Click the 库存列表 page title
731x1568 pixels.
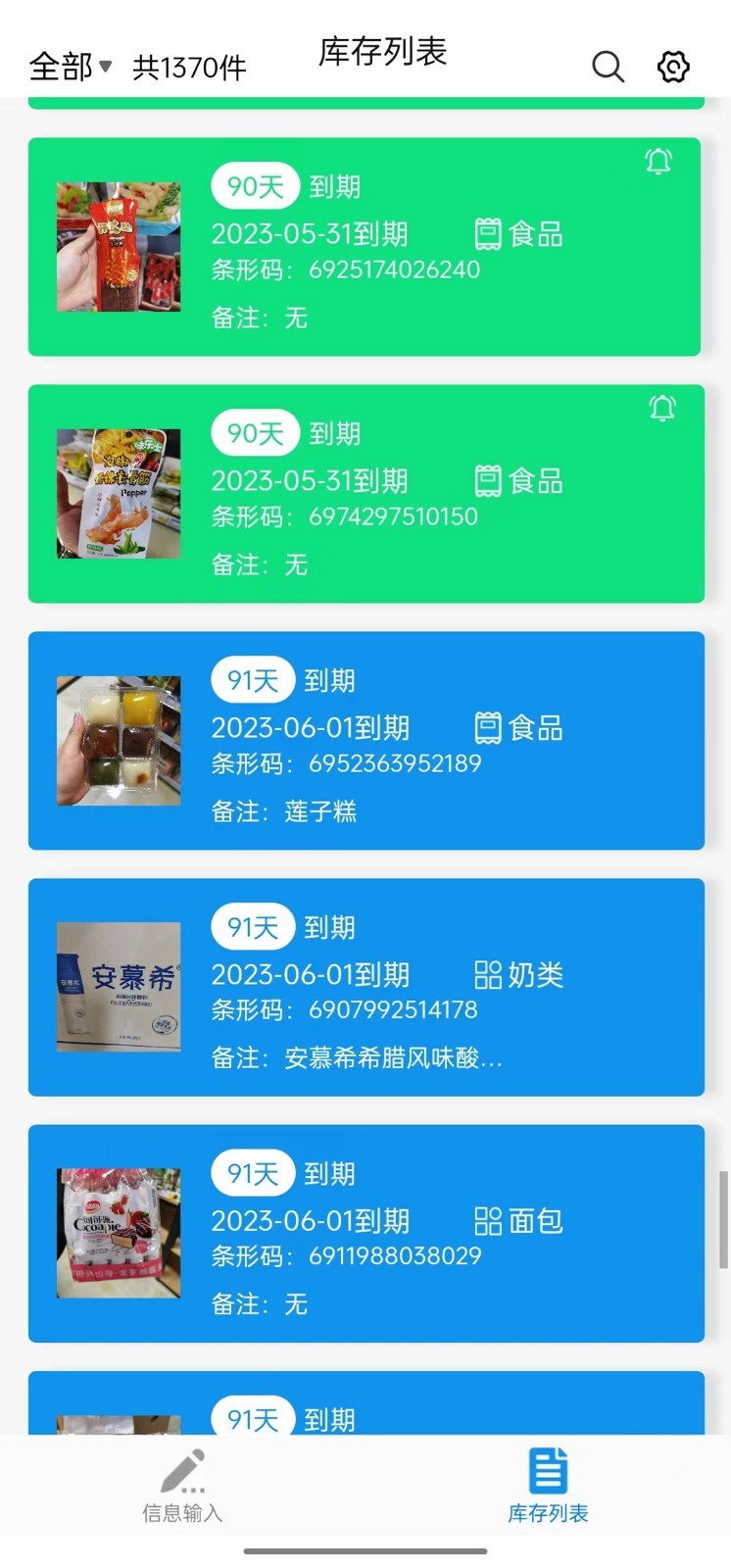point(380,53)
